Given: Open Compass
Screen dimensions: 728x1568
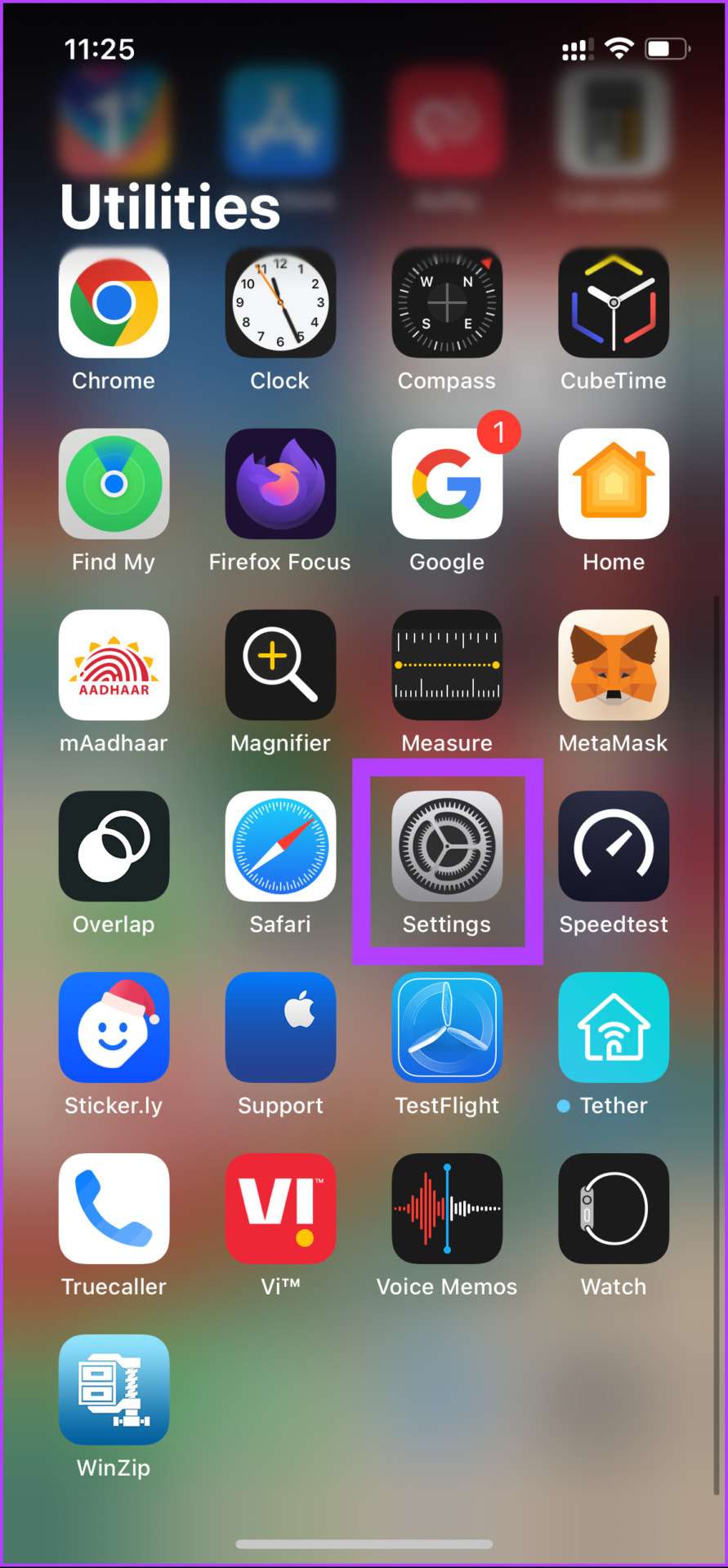Looking at the screenshot, I should coord(447,303).
